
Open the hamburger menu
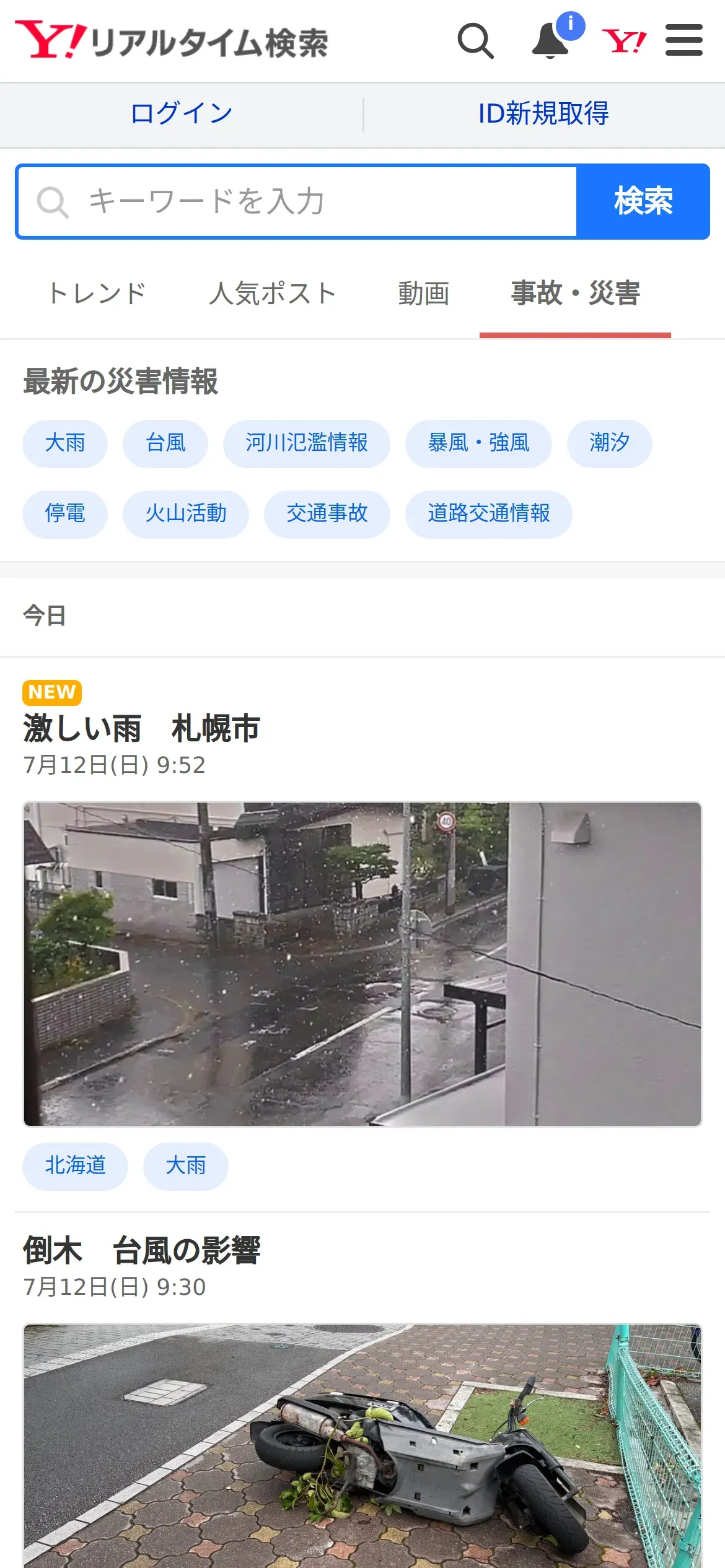[x=684, y=40]
